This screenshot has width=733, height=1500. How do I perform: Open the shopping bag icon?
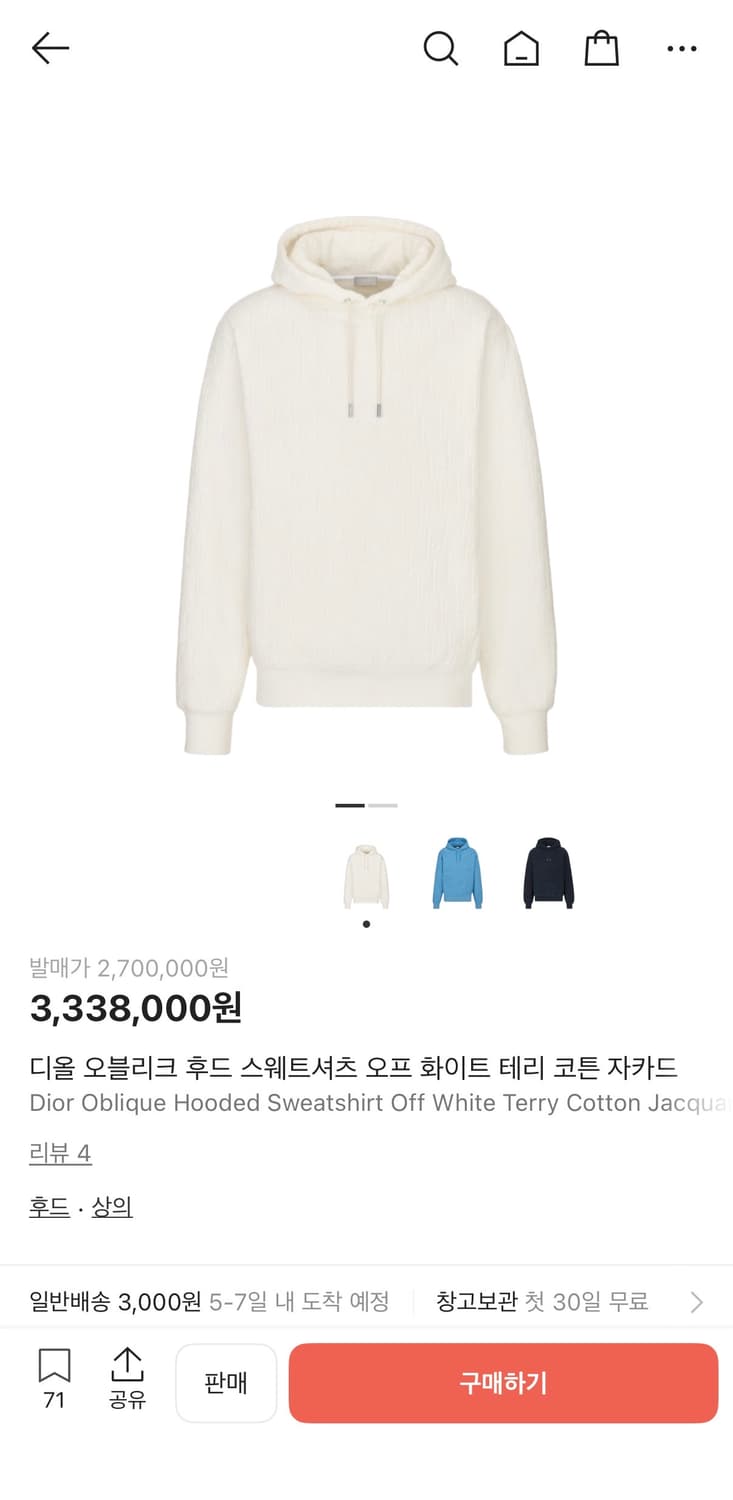[601, 47]
